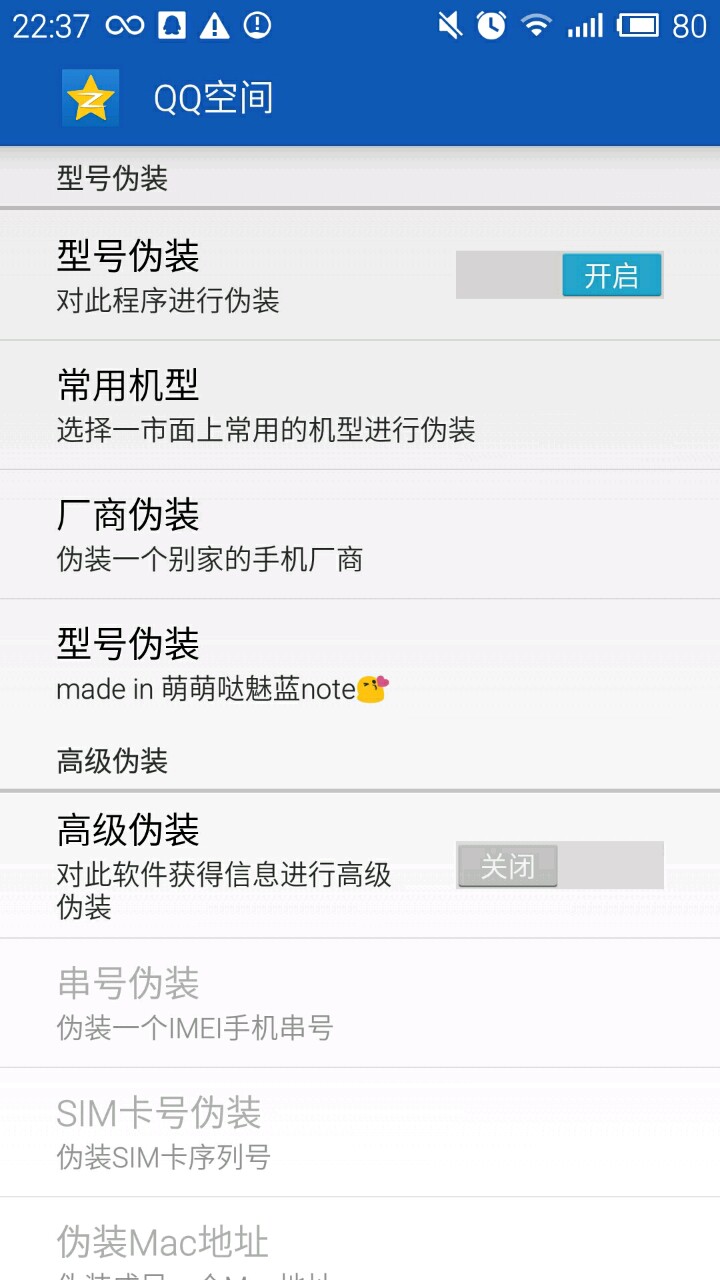The height and width of the screenshot is (1280, 720).
Task: Enable the 高级伪装 switch
Action: coord(559,866)
